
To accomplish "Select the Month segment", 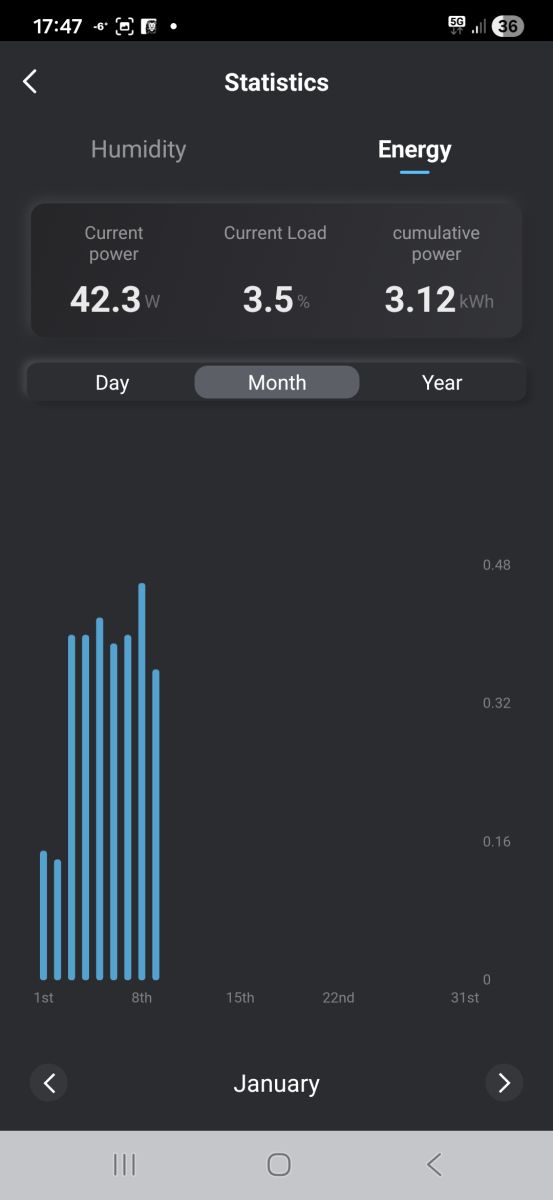I will 277,382.
